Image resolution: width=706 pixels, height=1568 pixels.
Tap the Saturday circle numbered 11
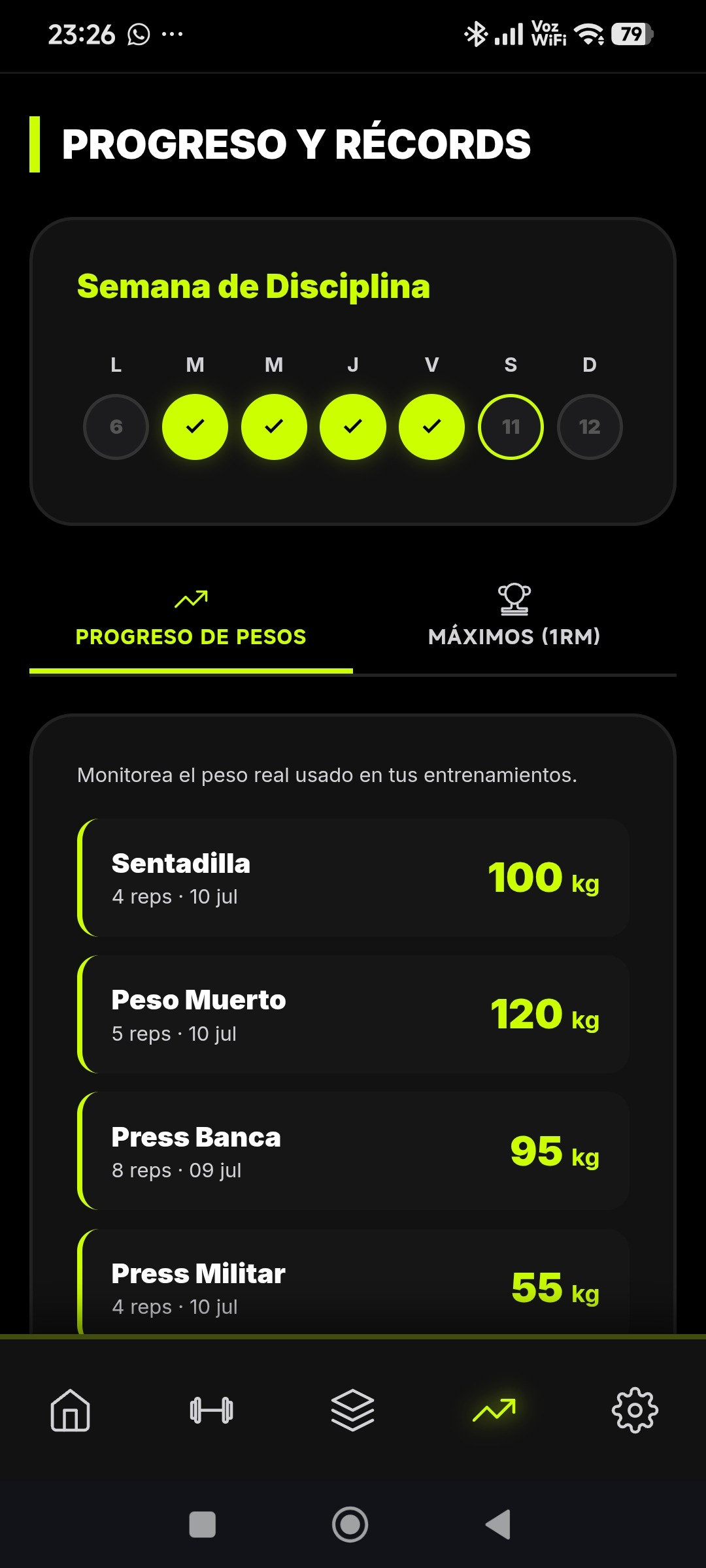[x=511, y=427]
